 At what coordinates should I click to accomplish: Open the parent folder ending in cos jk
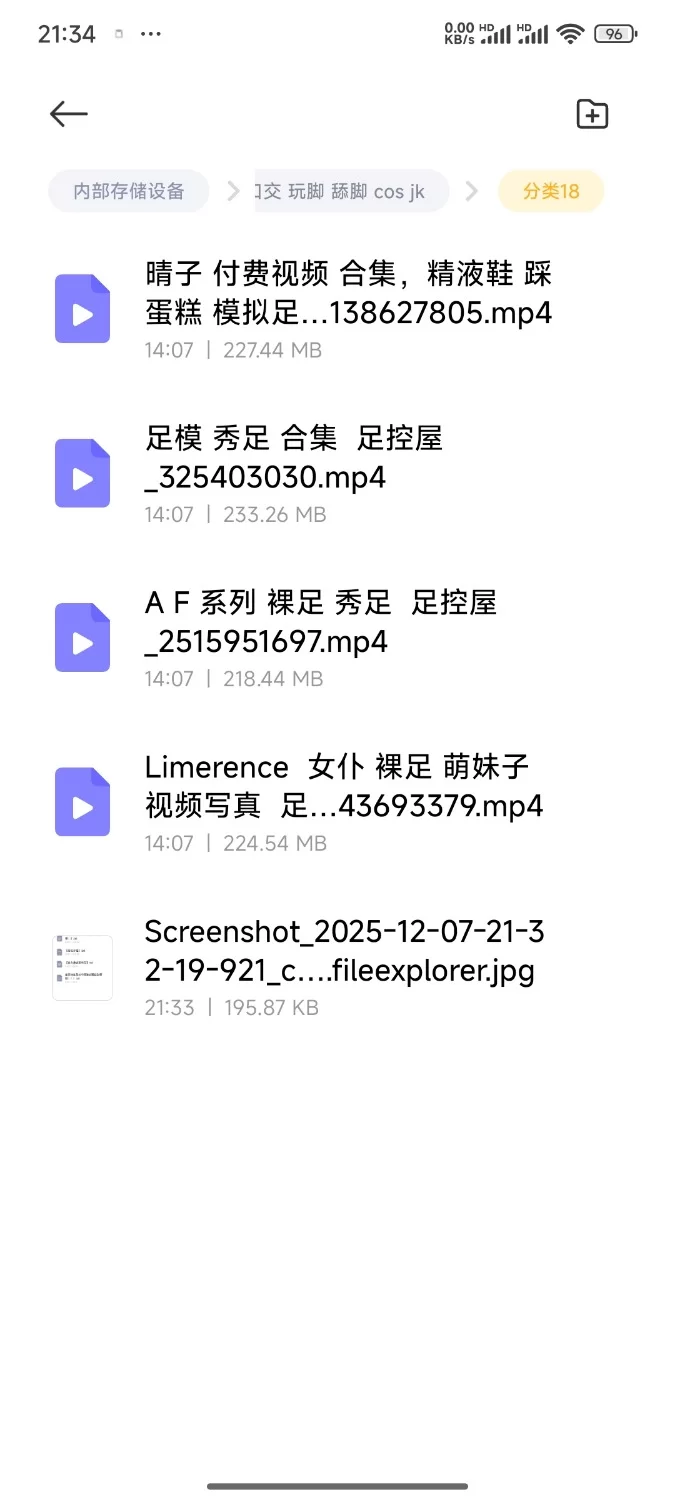click(x=350, y=191)
